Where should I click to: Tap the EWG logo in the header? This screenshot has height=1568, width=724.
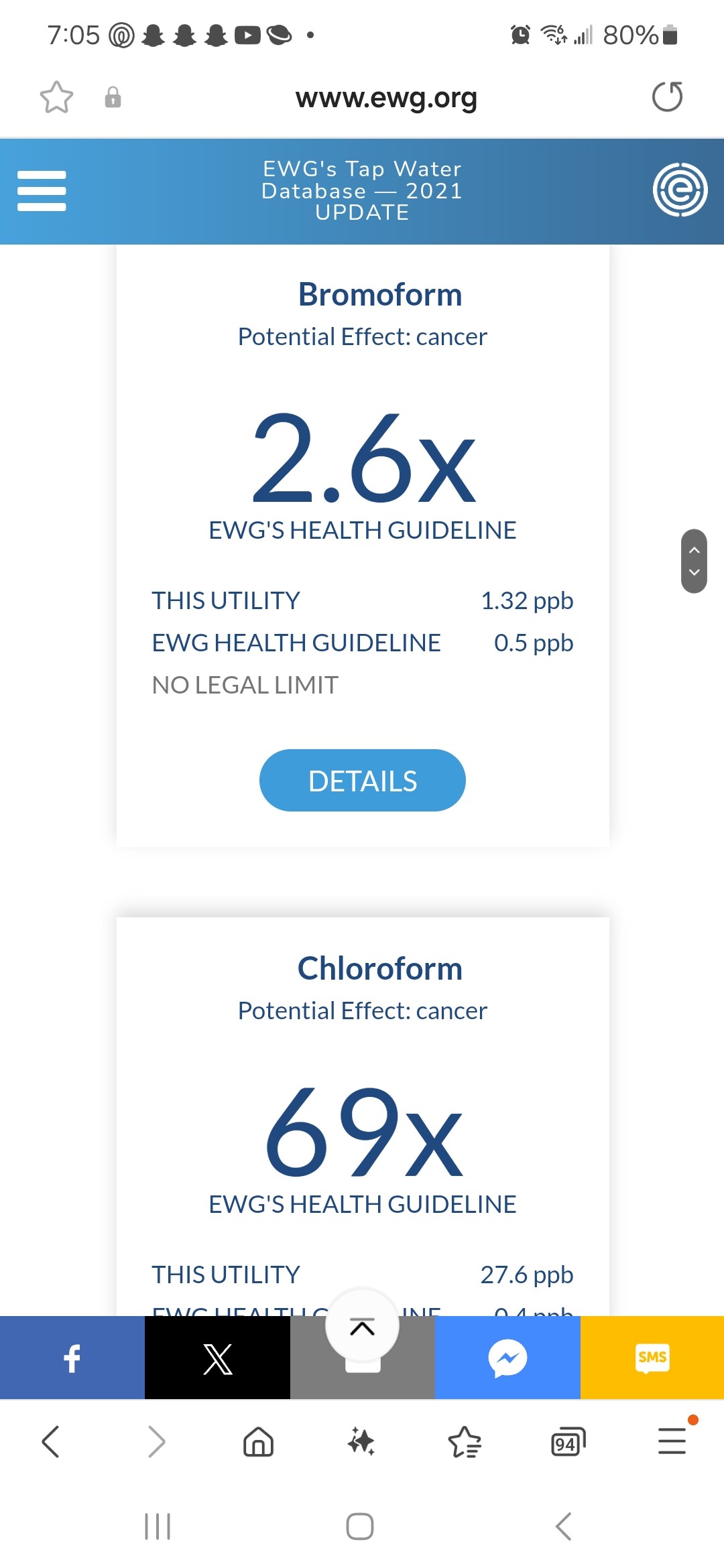680,190
